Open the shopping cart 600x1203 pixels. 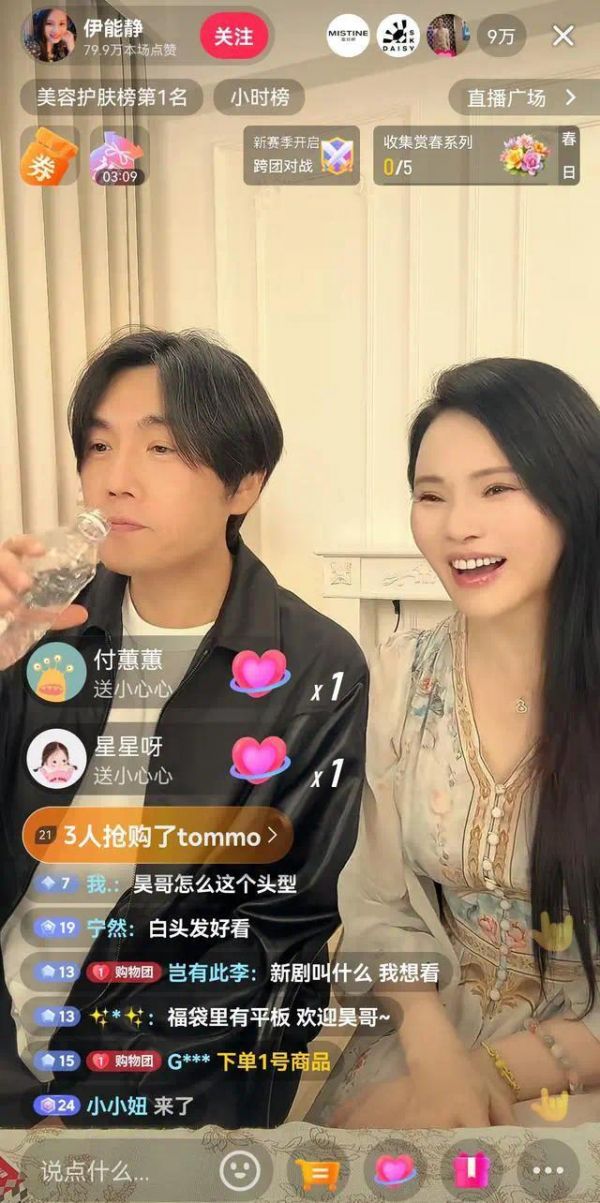tap(317, 1170)
